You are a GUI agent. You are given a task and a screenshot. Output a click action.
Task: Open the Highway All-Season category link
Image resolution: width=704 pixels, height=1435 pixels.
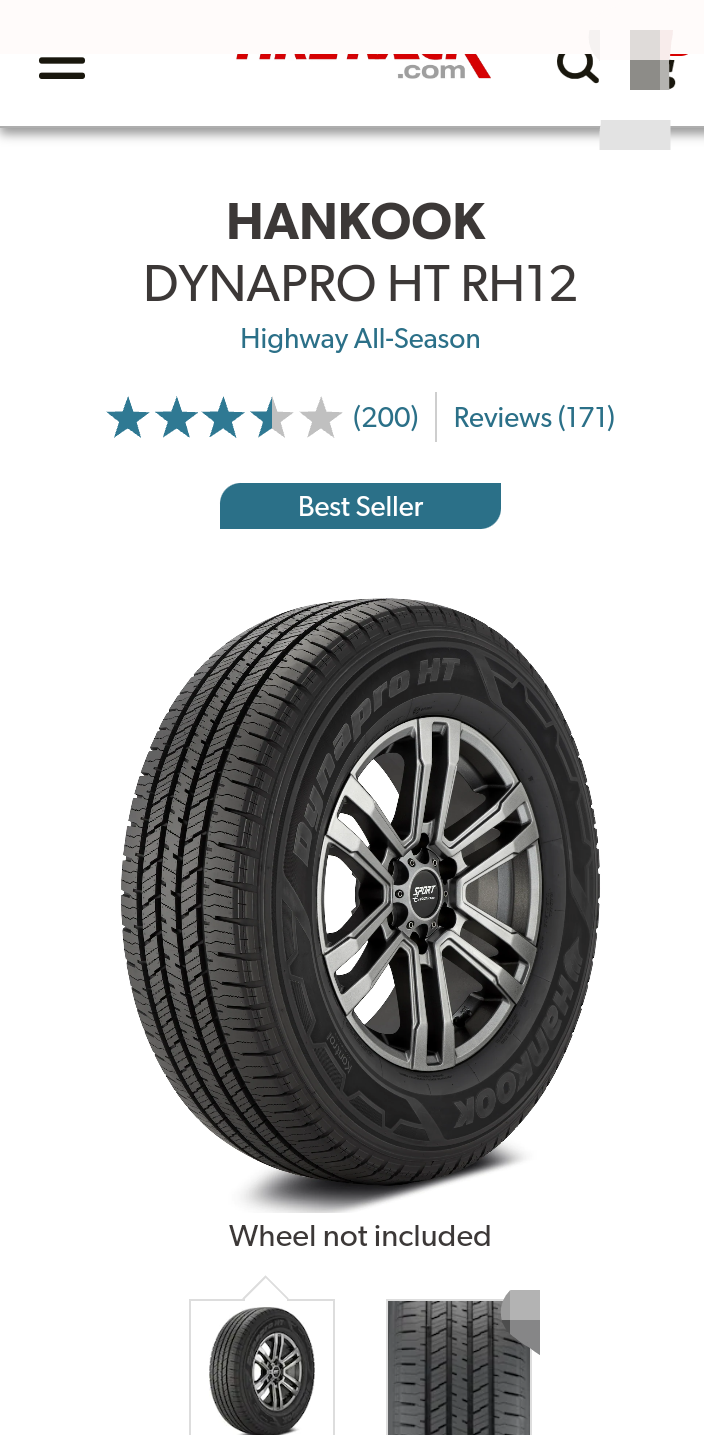coord(360,339)
